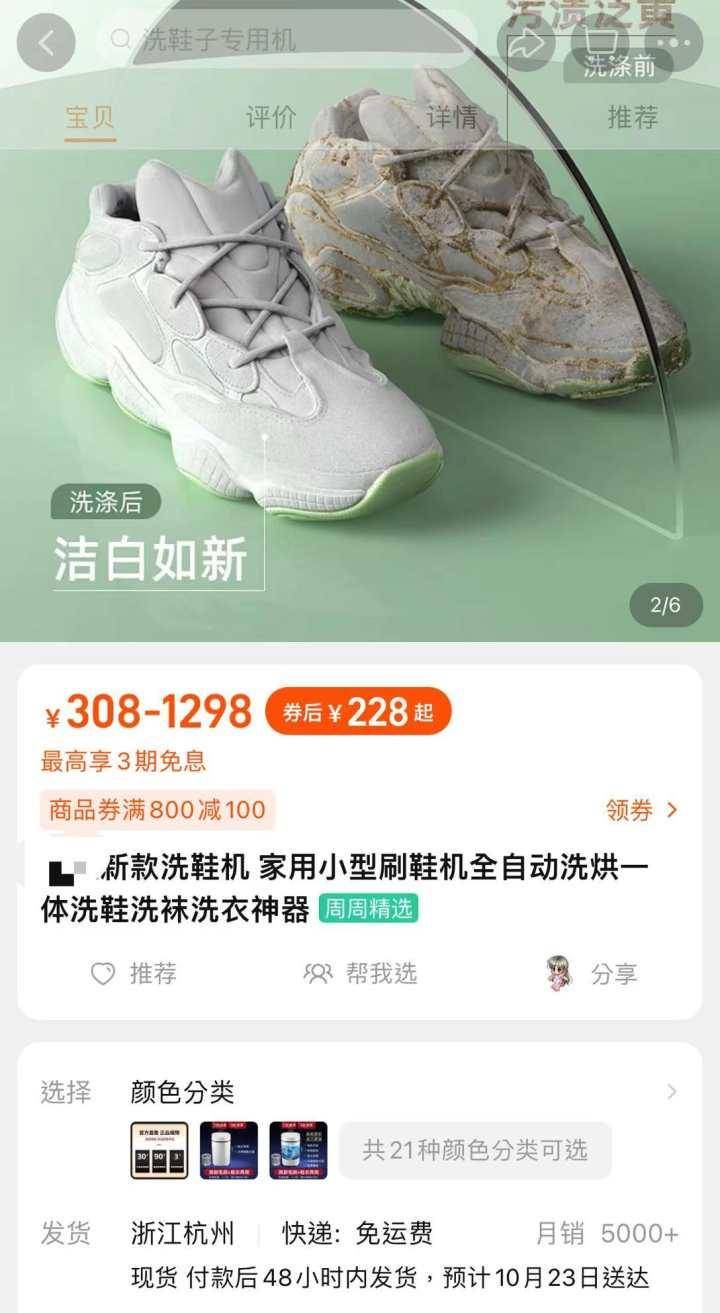The image size is (720, 1313).
Task: Switch to the 详情 tab
Action: [452, 117]
